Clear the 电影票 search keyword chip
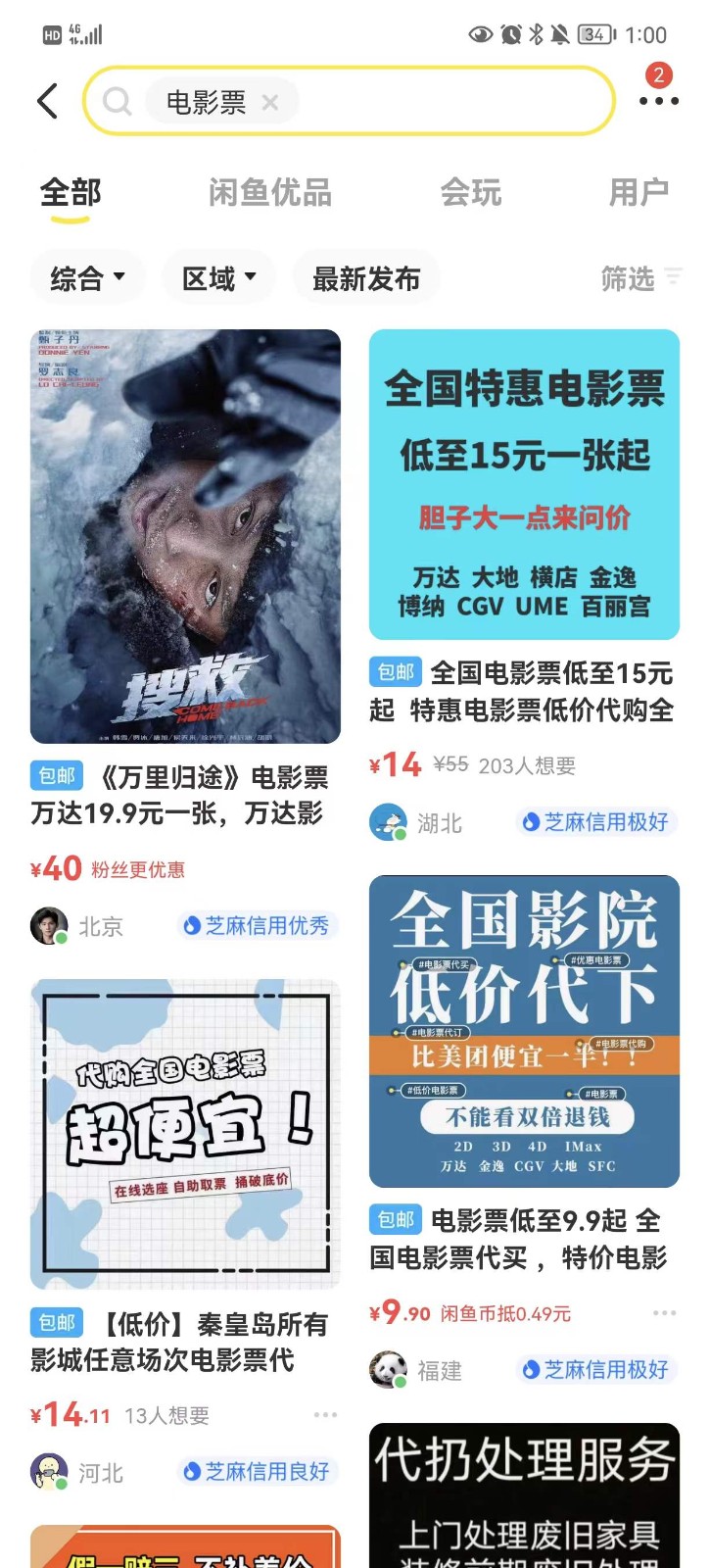Viewport: 710px width, 1568px height. tap(270, 102)
